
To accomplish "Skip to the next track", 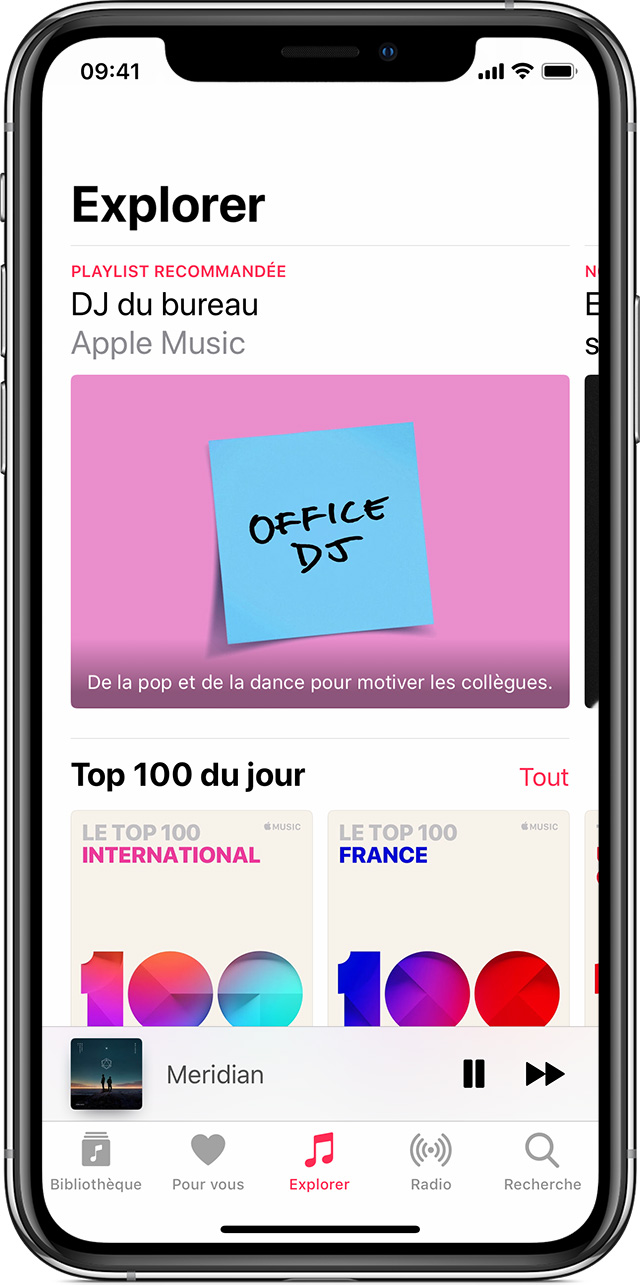I will pyautogui.click(x=545, y=1074).
